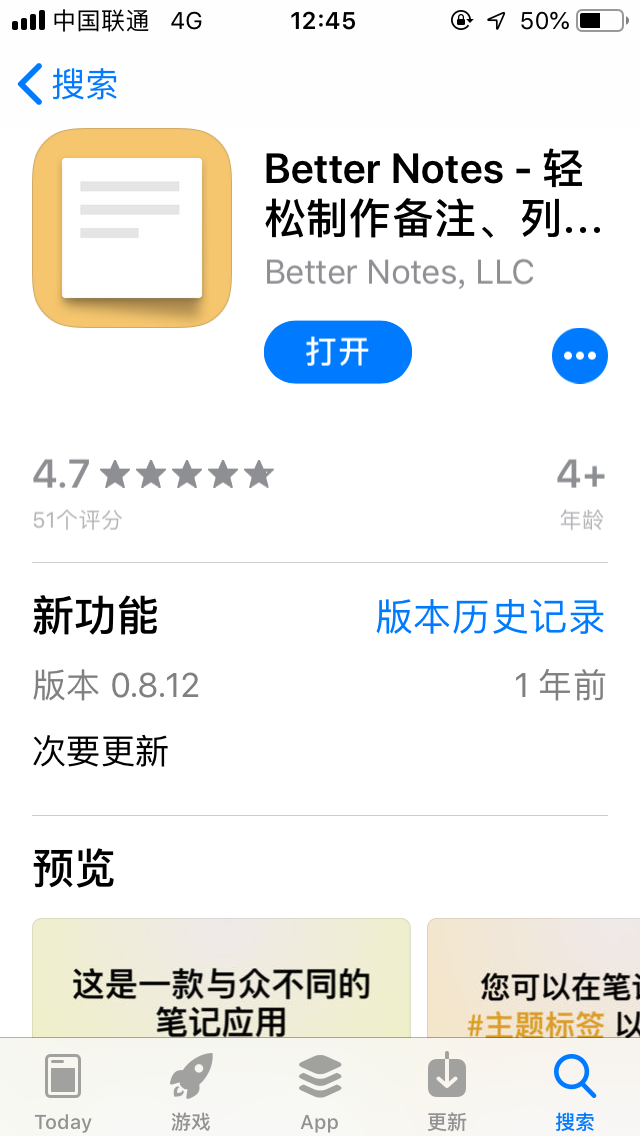Open the first preview screenshot 这是一款与众不同的笔记应用
Image resolution: width=640 pixels, height=1136 pixels.
[x=221, y=978]
